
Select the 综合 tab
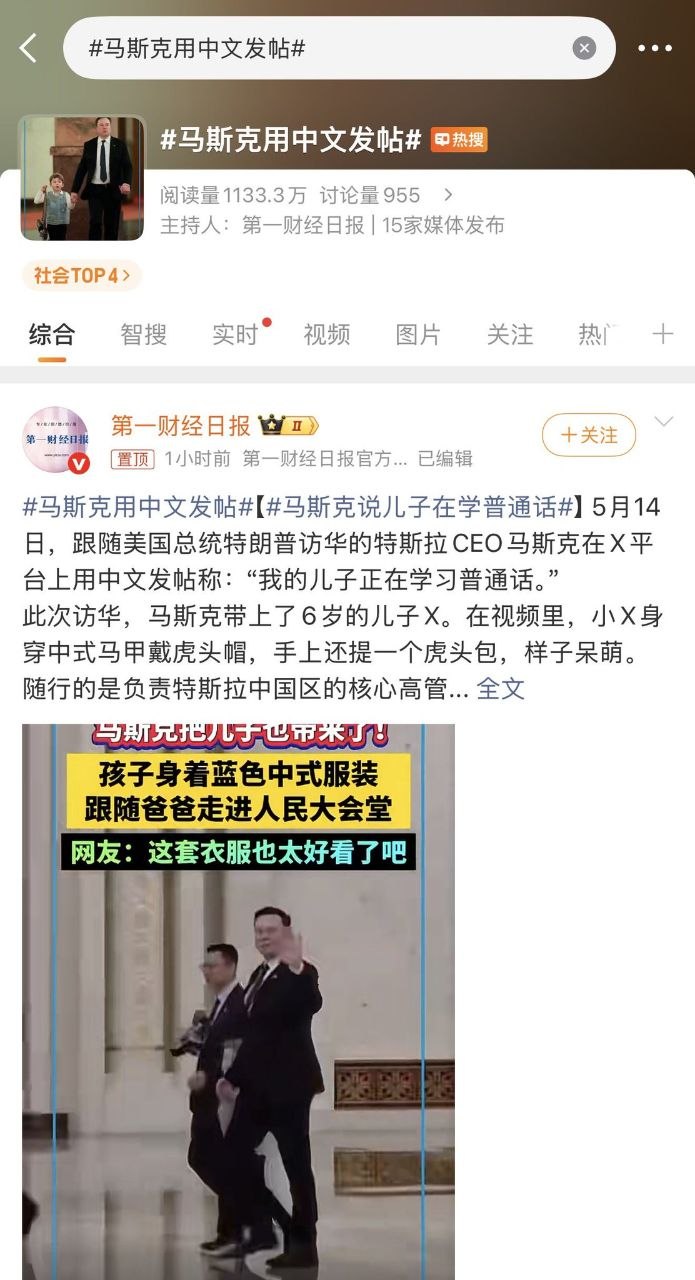pos(52,335)
